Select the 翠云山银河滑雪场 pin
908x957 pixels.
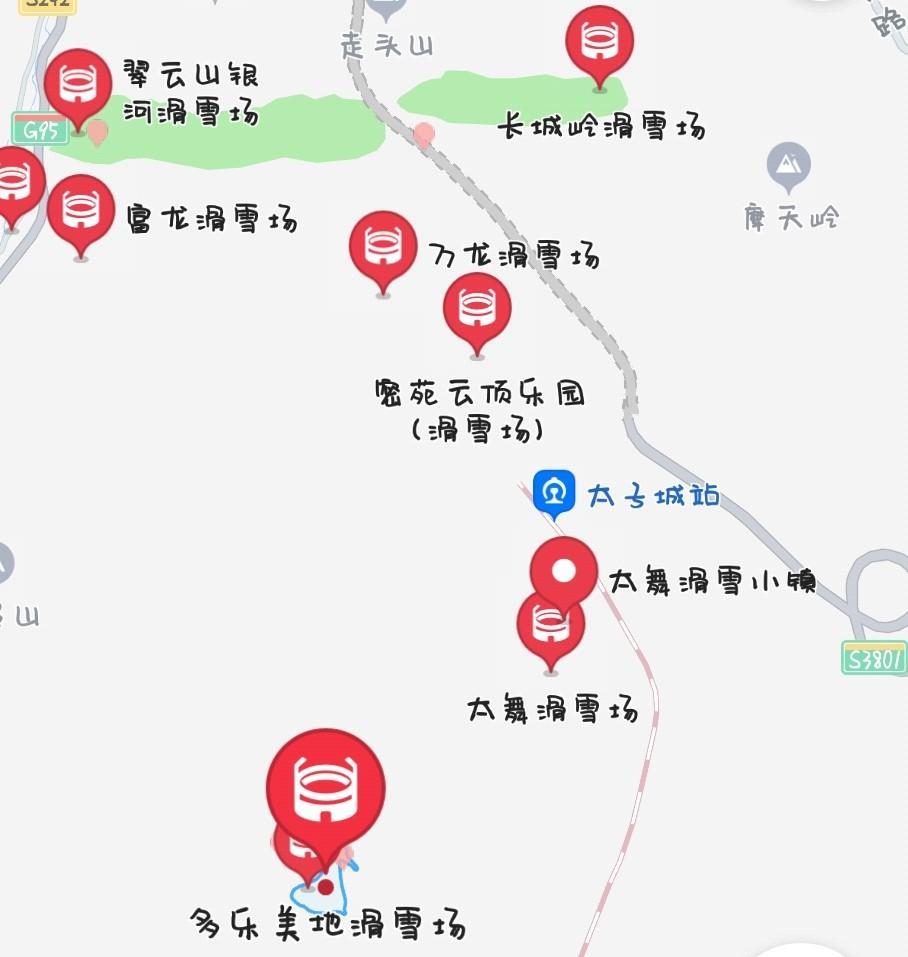[79, 82]
